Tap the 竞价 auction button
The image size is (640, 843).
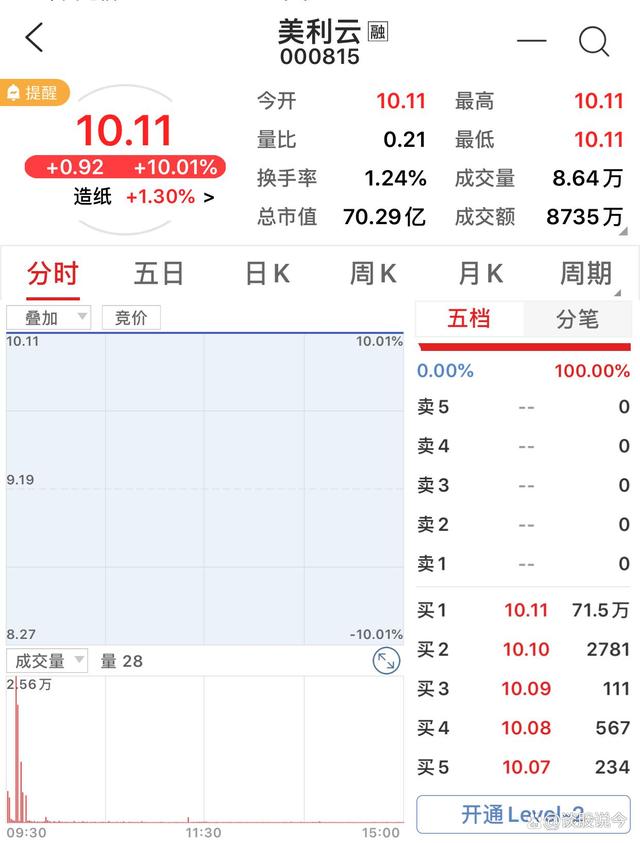click(x=131, y=318)
